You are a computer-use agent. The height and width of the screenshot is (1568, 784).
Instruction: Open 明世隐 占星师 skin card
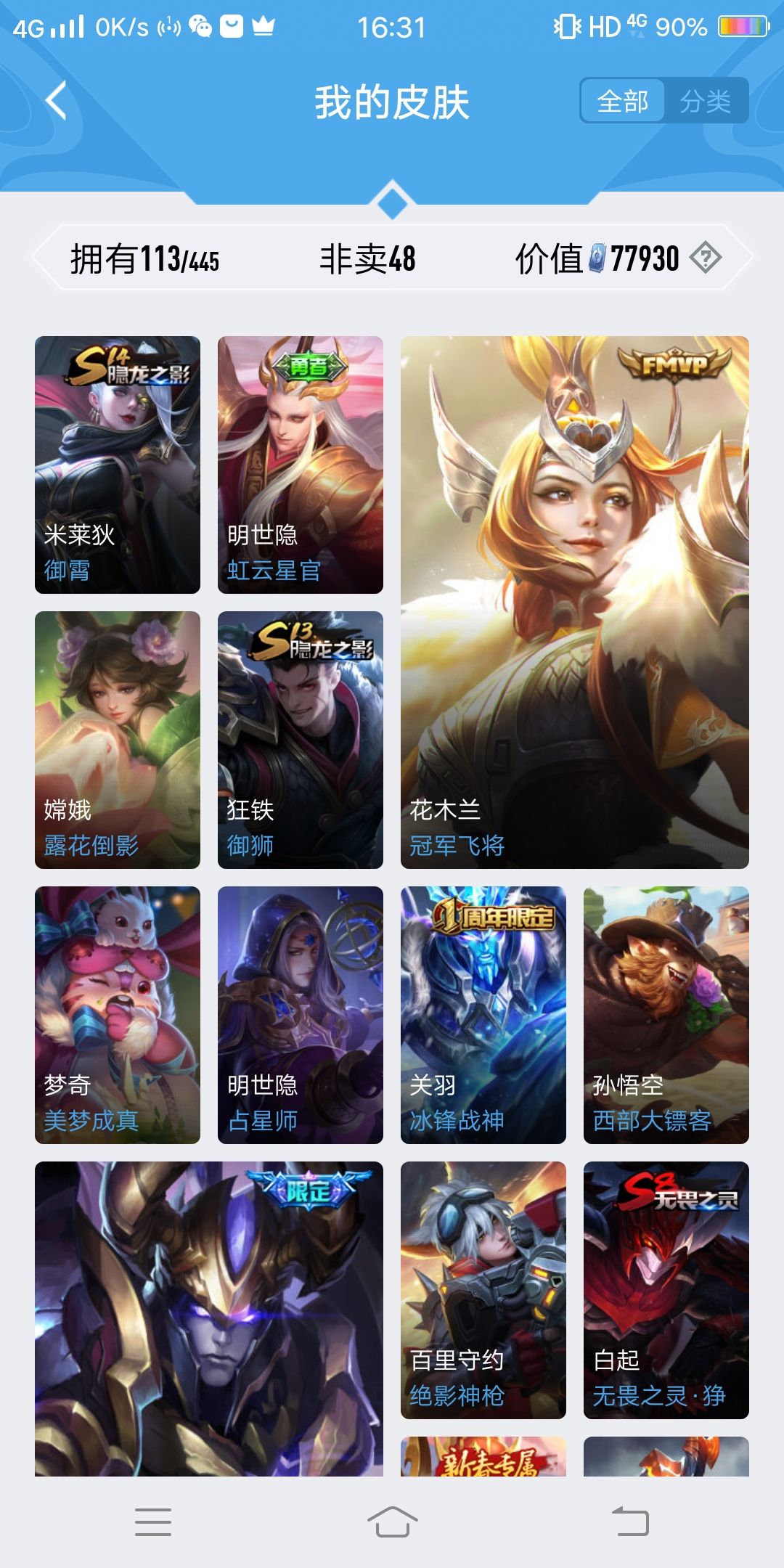click(301, 1015)
